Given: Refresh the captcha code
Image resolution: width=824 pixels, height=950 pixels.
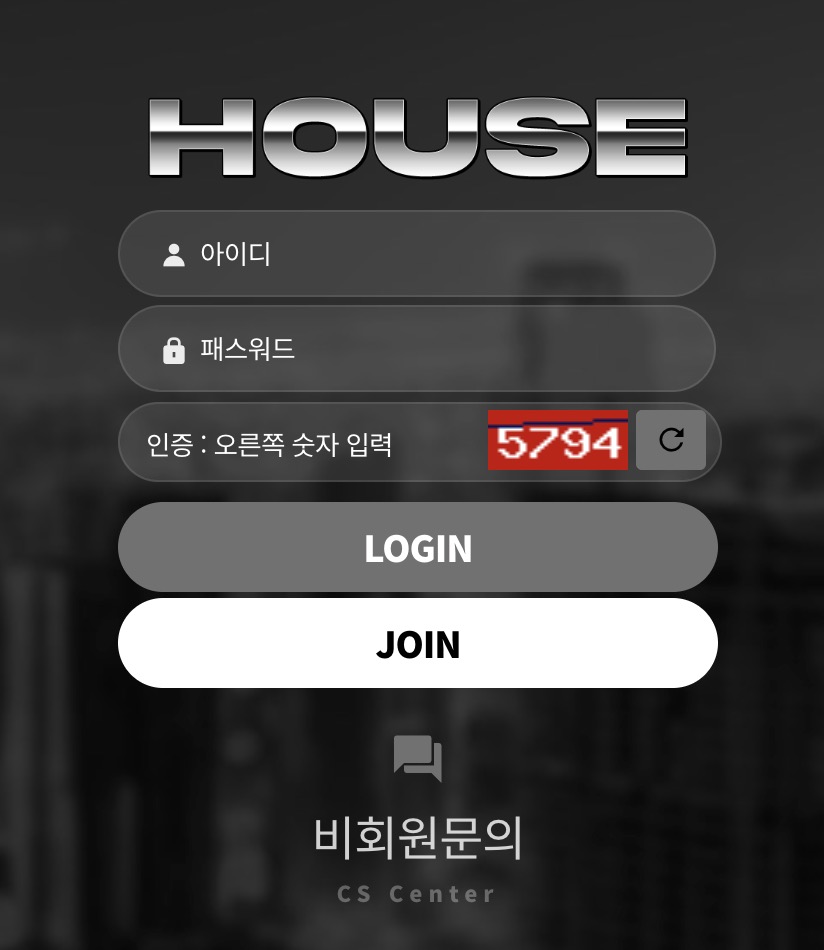Looking at the screenshot, I should coord(671,440).
